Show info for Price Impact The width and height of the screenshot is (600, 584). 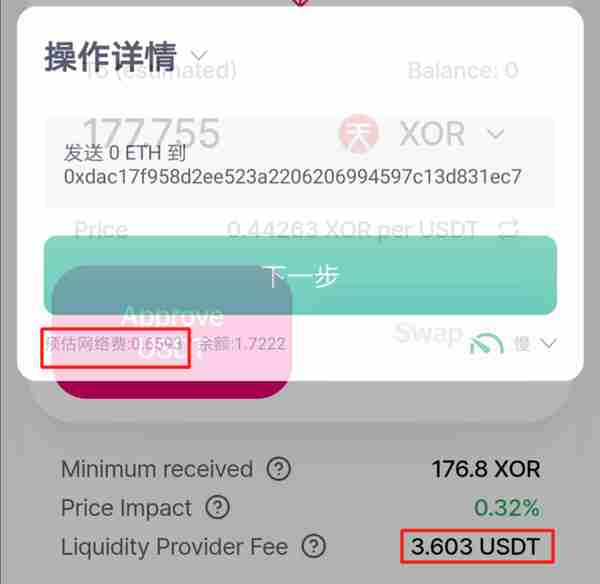pyautogui.click(x=217, y=507)
